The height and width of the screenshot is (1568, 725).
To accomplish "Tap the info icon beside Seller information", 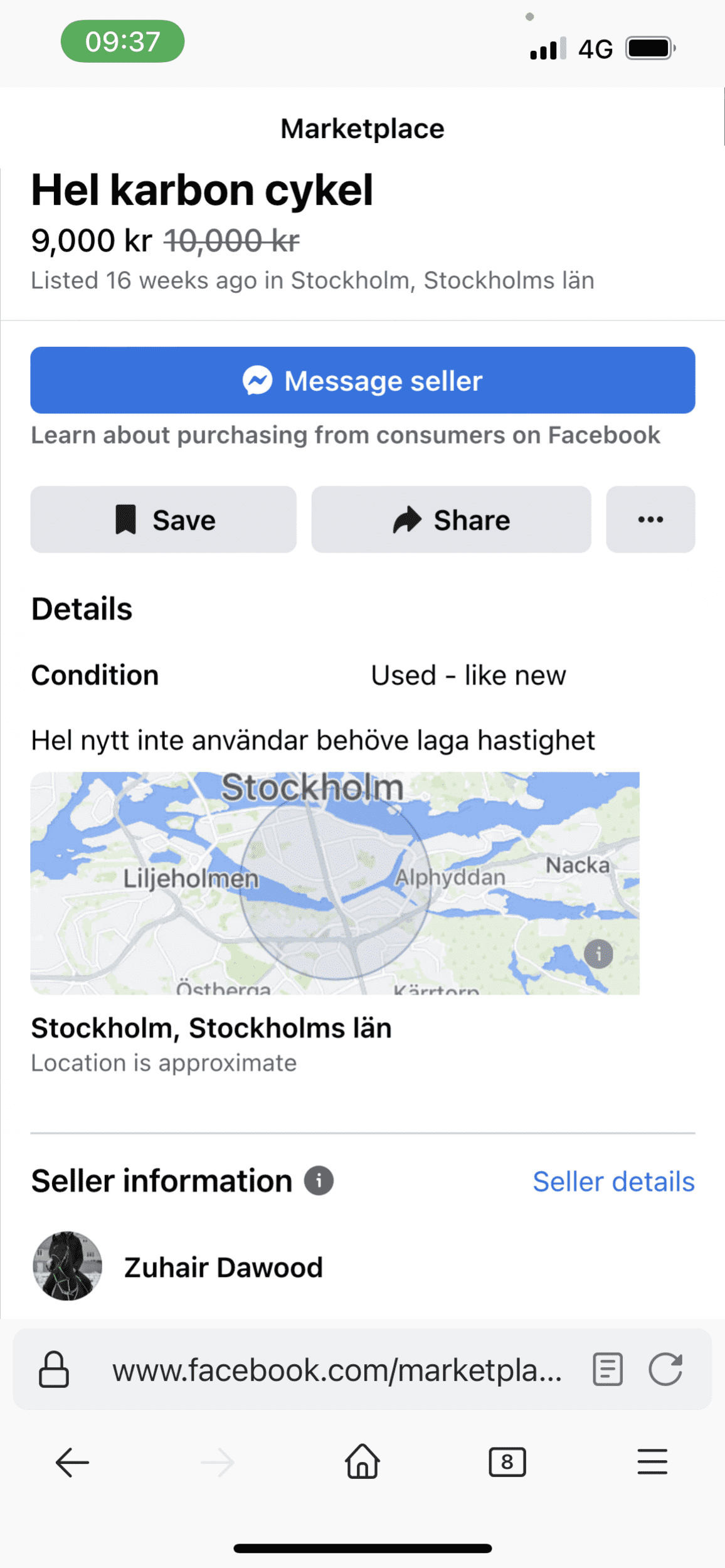I will [319, 1180].
